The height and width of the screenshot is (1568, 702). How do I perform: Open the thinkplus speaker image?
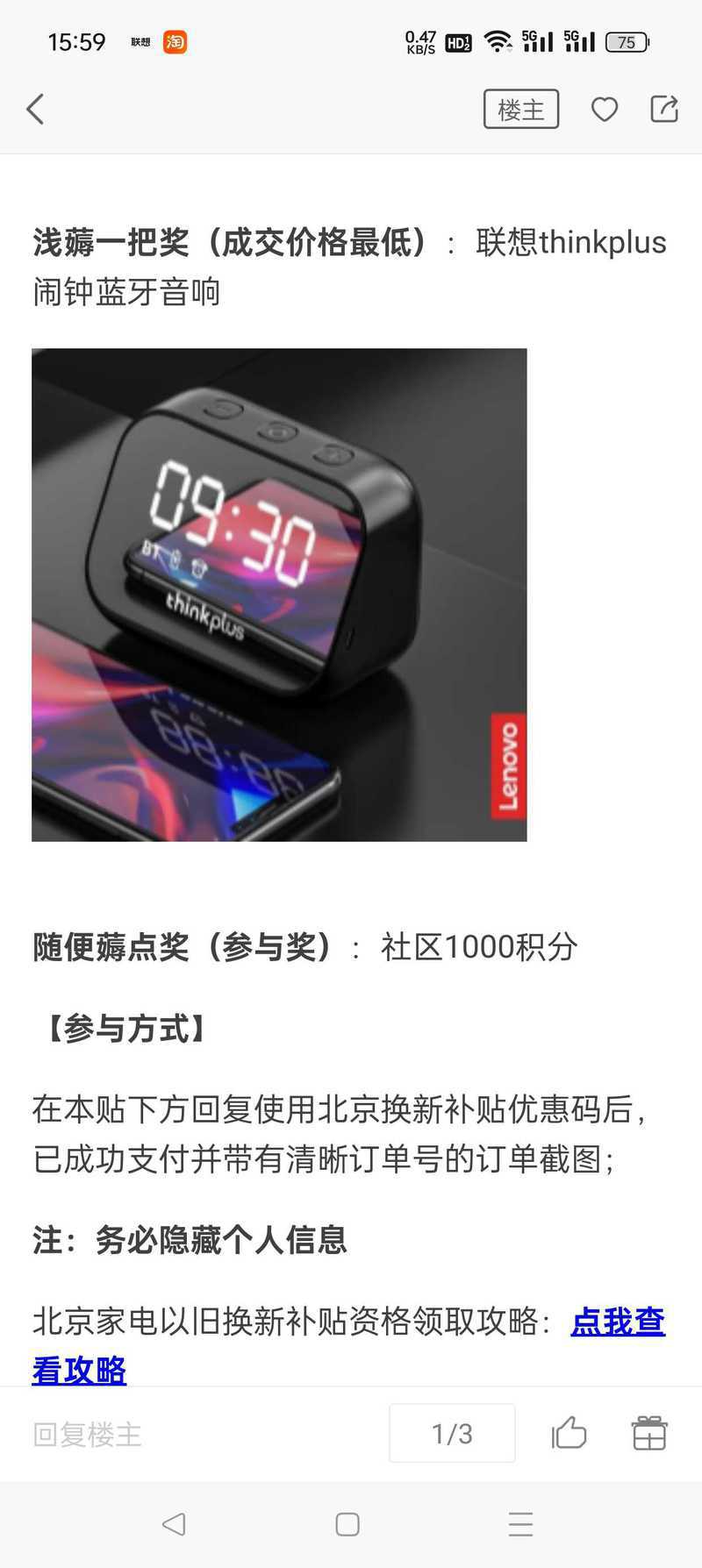point(279,595)
